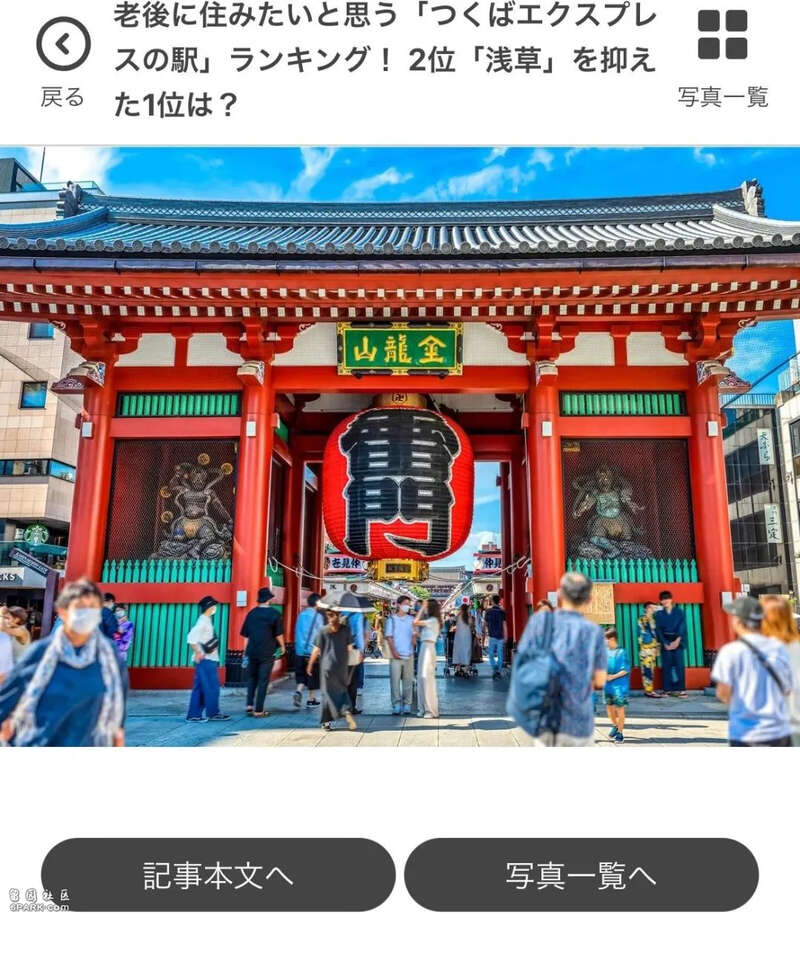Viewport: 800px width, 961px height.
Task: Open the article via 記事本文へ
Action: click(218, 874)
